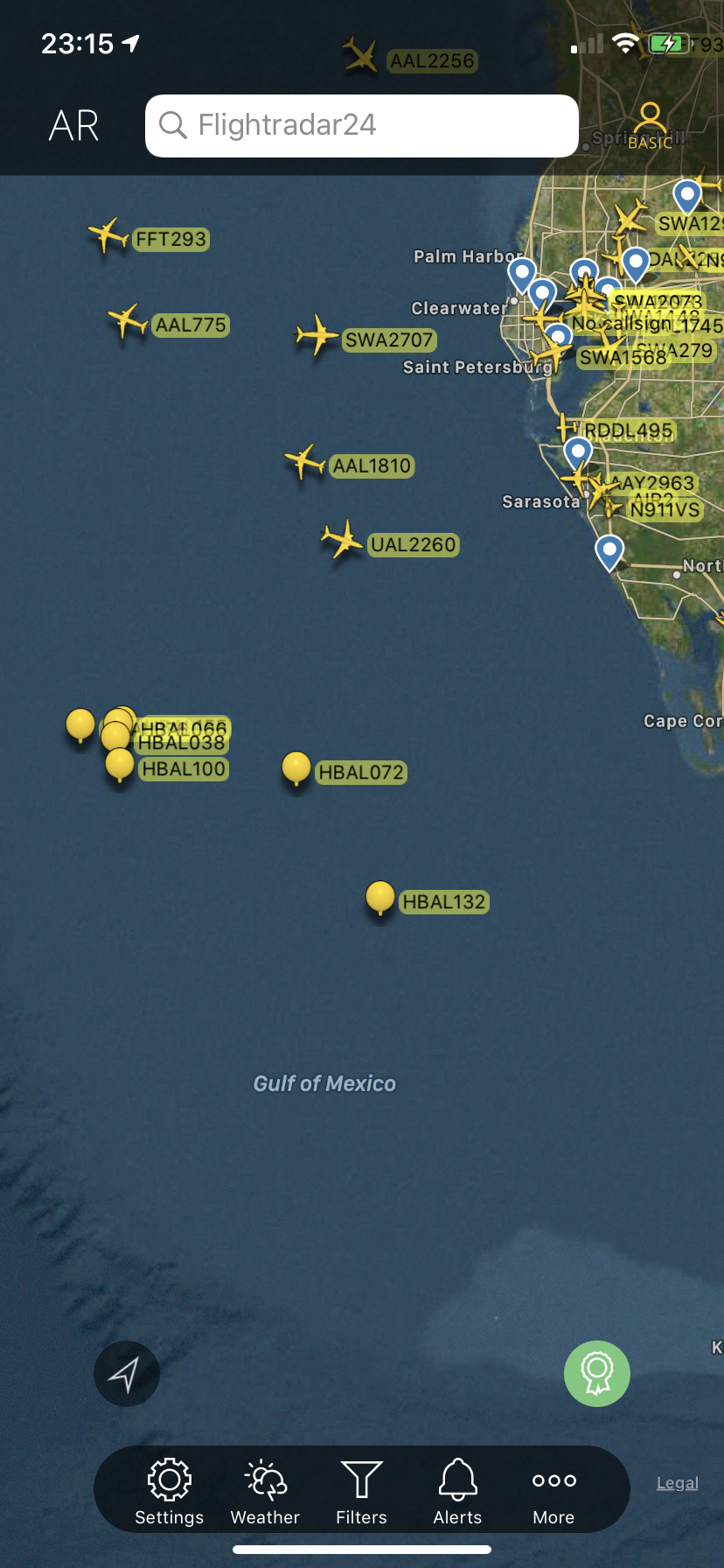Select flight AAL1810 on the map
The image size is (724, 1568).
tap(304, 461)
